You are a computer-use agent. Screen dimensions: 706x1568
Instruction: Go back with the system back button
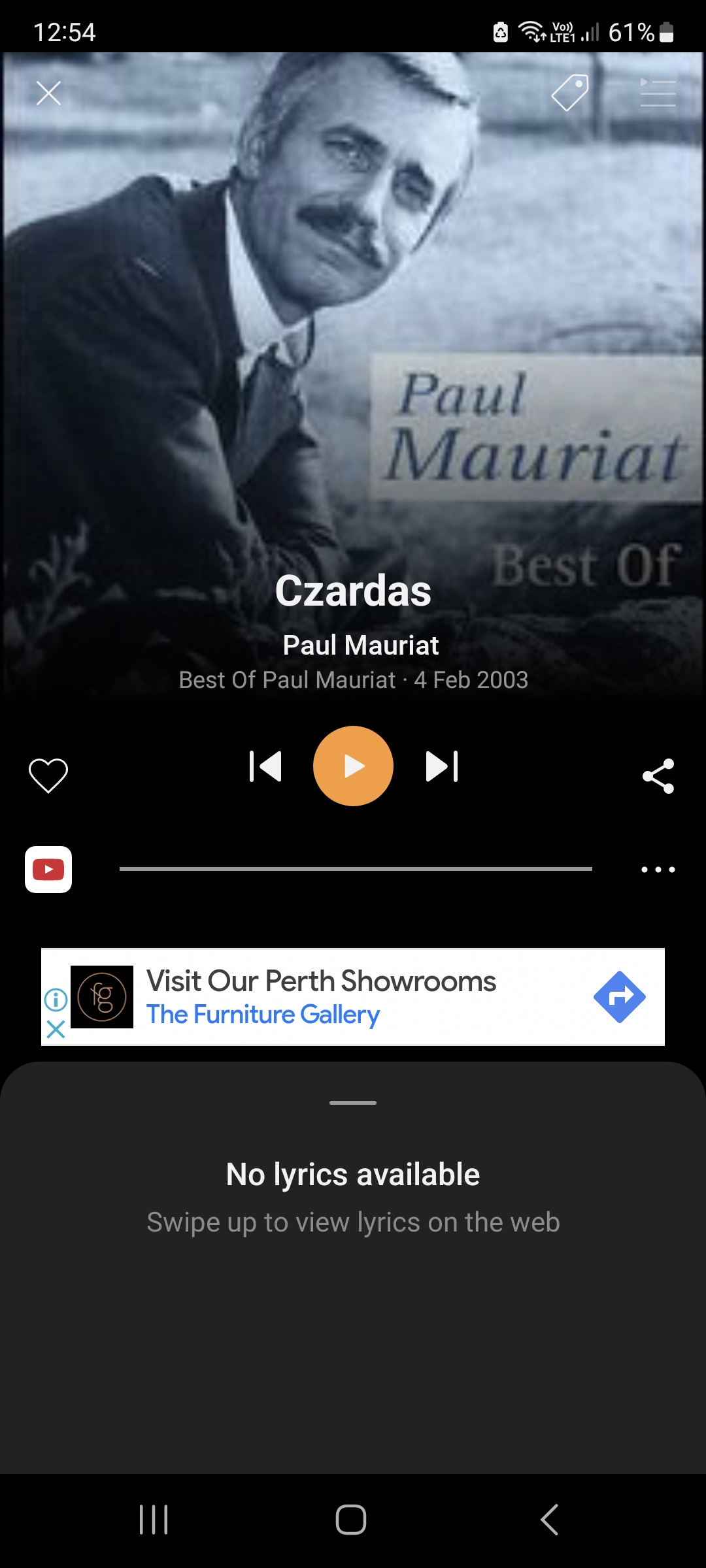pyautogui.click(x=550, y=1519)
